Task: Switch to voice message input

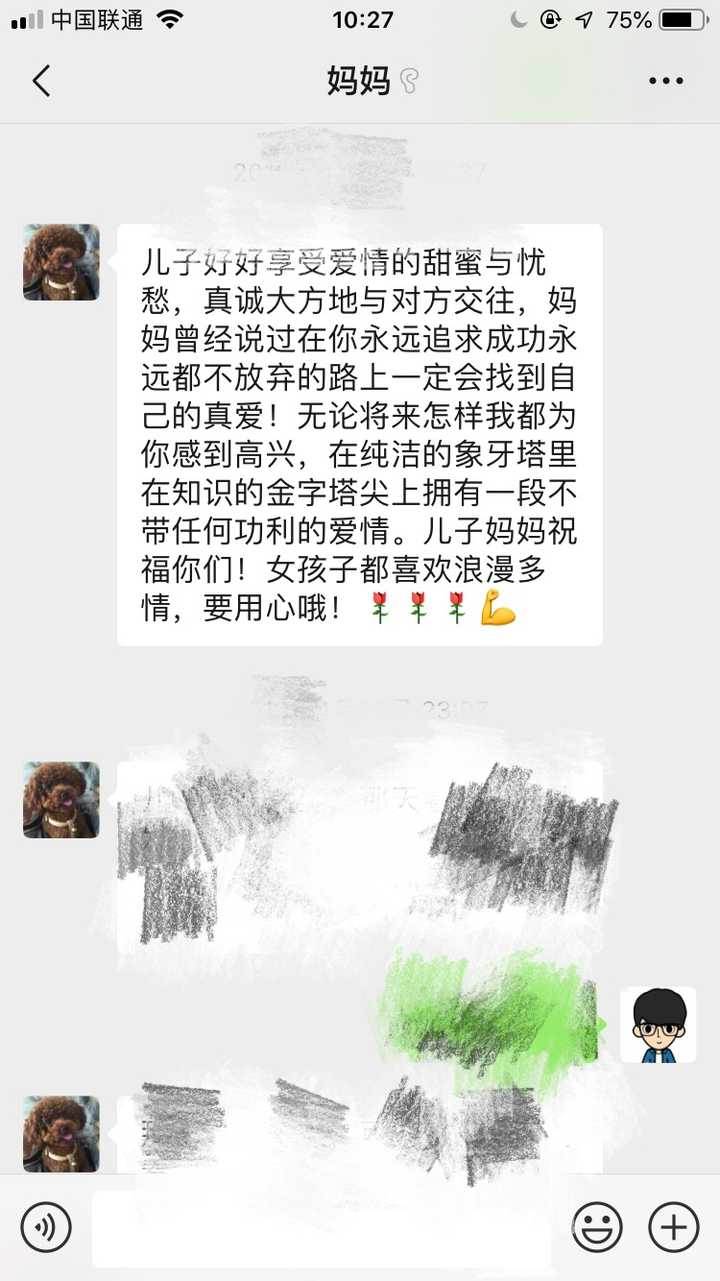Action: (46, 1227)
